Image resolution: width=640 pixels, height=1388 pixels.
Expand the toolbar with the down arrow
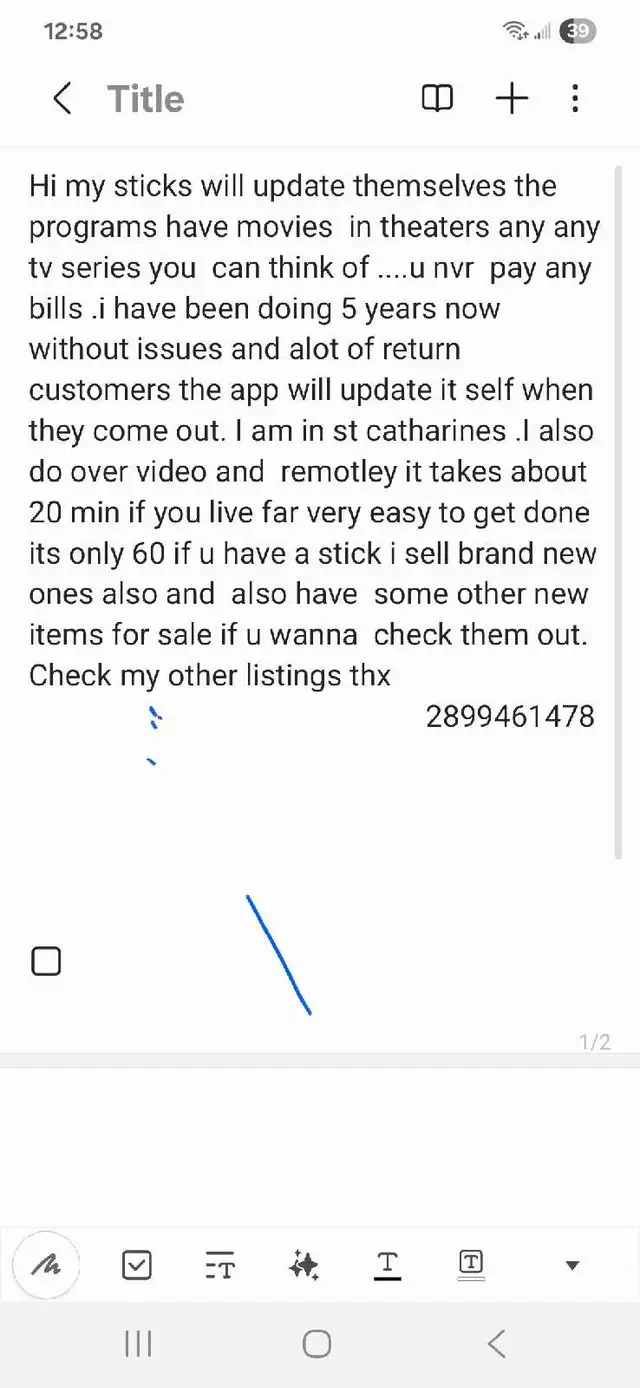pyautogui.click(x=572, y=1266)
